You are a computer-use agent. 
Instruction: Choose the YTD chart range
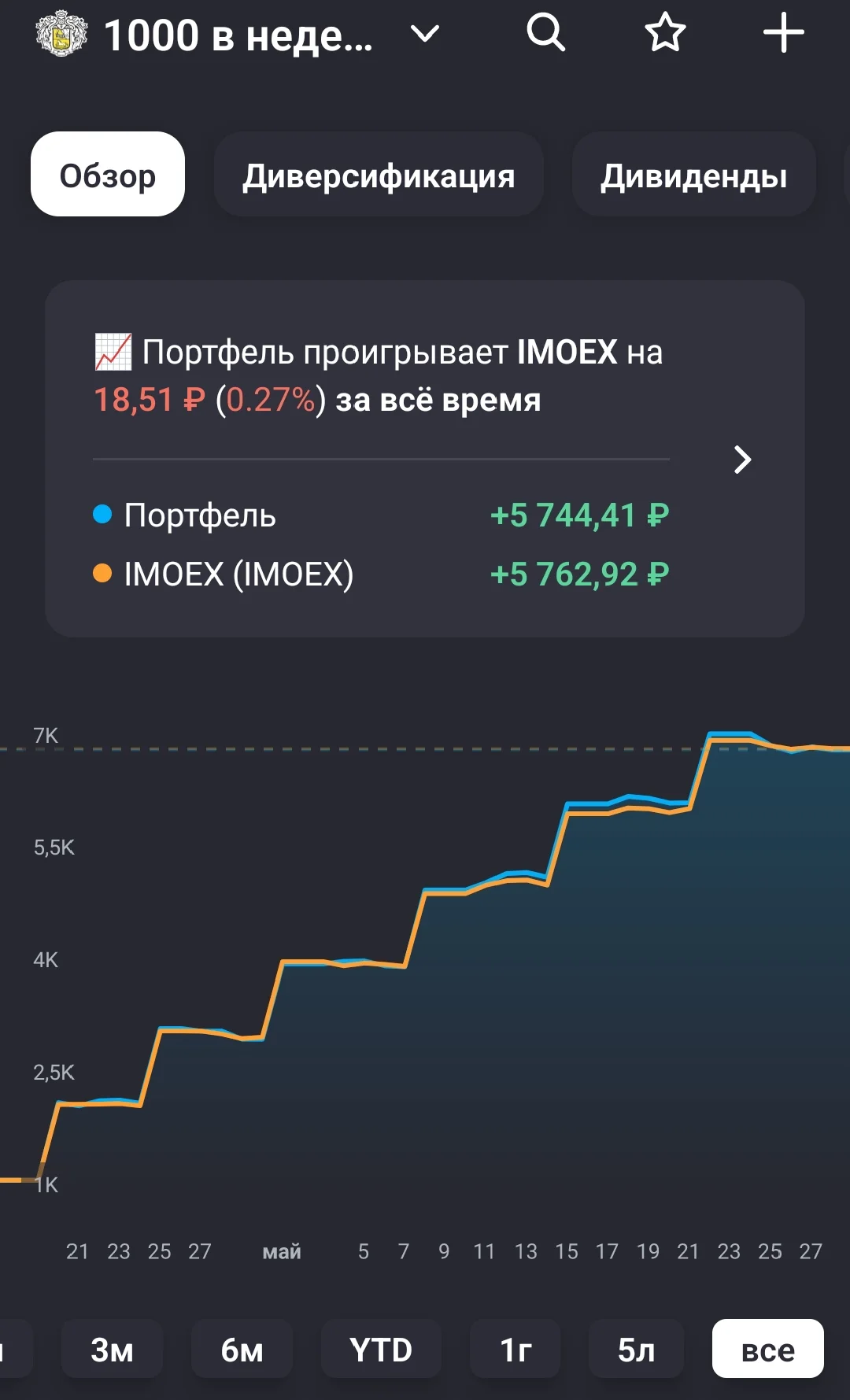[381, 1350]
